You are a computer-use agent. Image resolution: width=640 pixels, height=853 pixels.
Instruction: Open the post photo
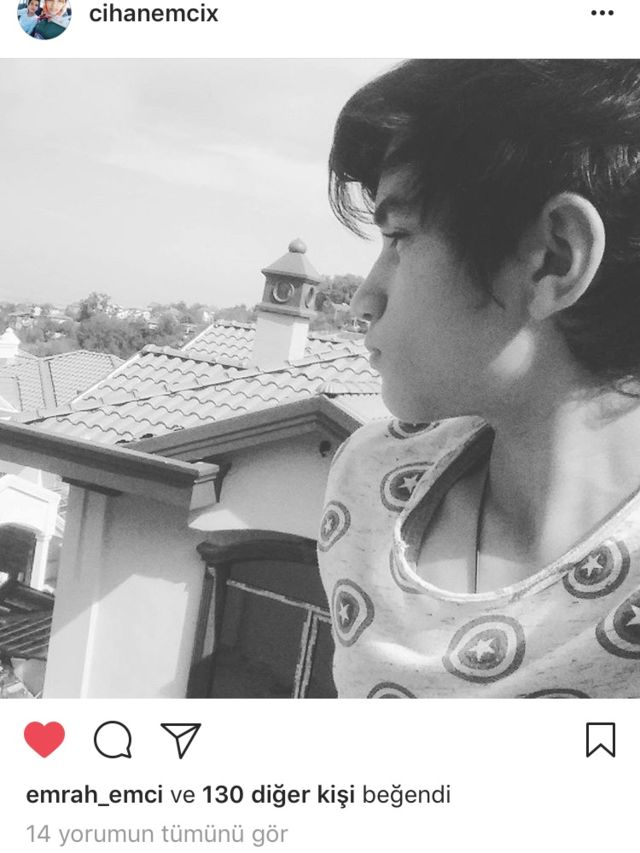[320, 378]
